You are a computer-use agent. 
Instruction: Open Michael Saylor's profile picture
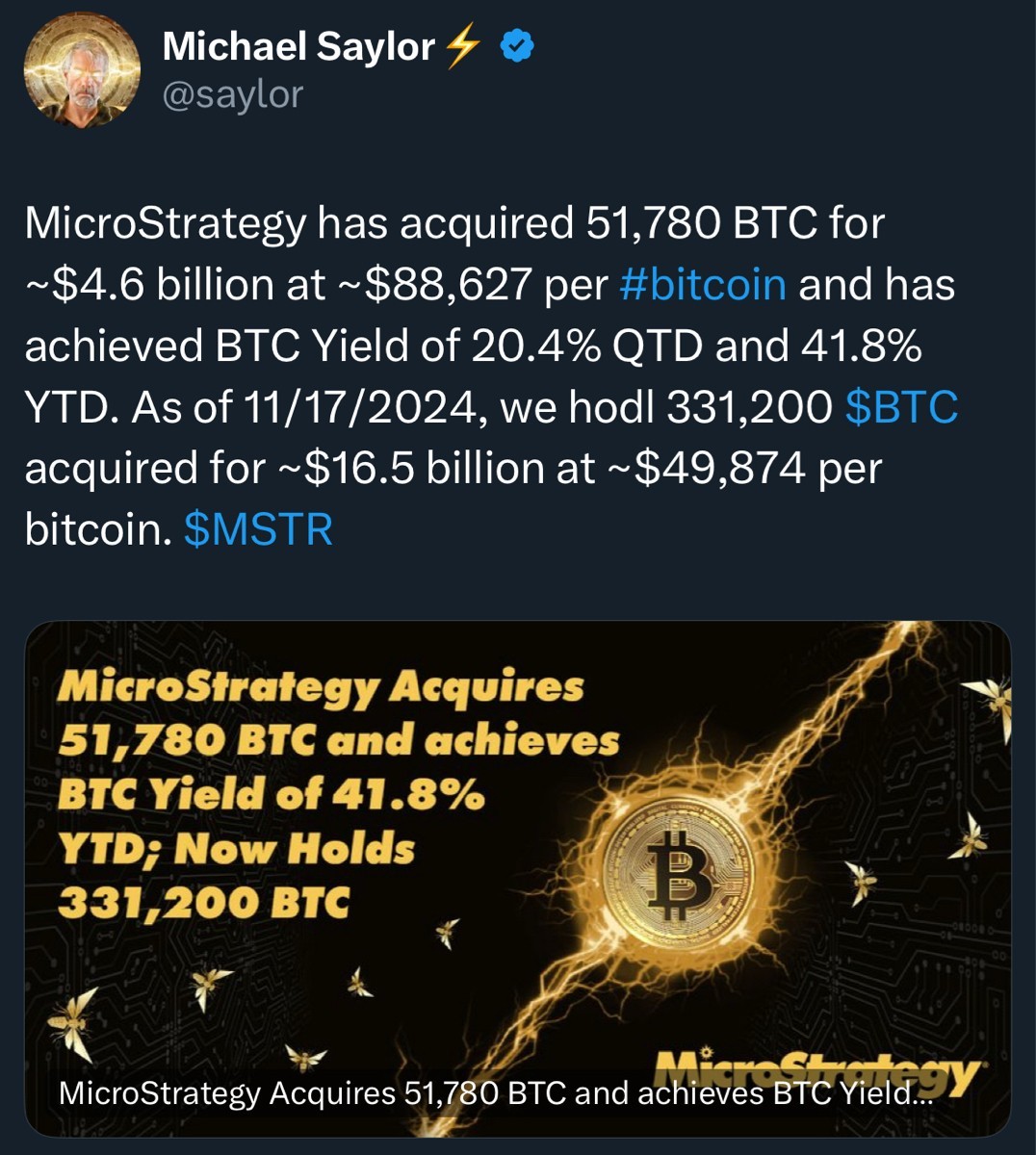point(82,69)
